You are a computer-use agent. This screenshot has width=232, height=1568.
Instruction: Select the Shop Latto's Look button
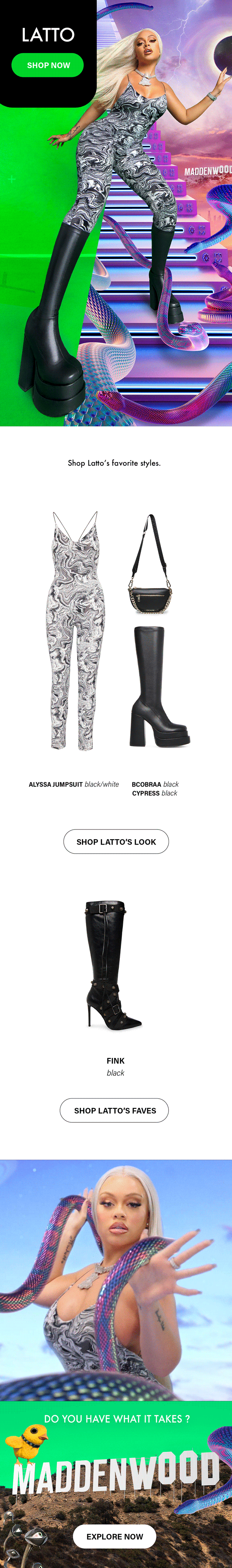pos(116,841)
